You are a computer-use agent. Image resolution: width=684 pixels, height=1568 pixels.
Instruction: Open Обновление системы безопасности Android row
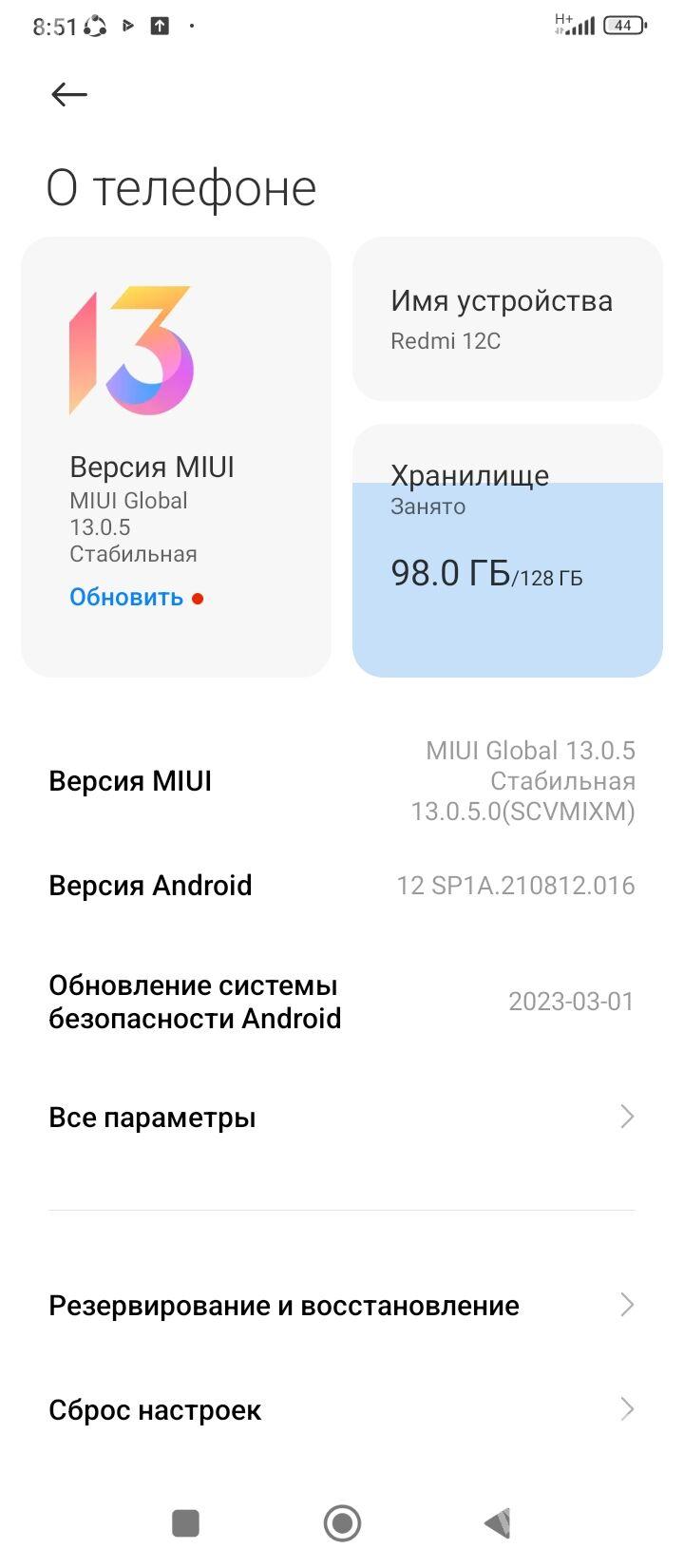(342, 1002)
